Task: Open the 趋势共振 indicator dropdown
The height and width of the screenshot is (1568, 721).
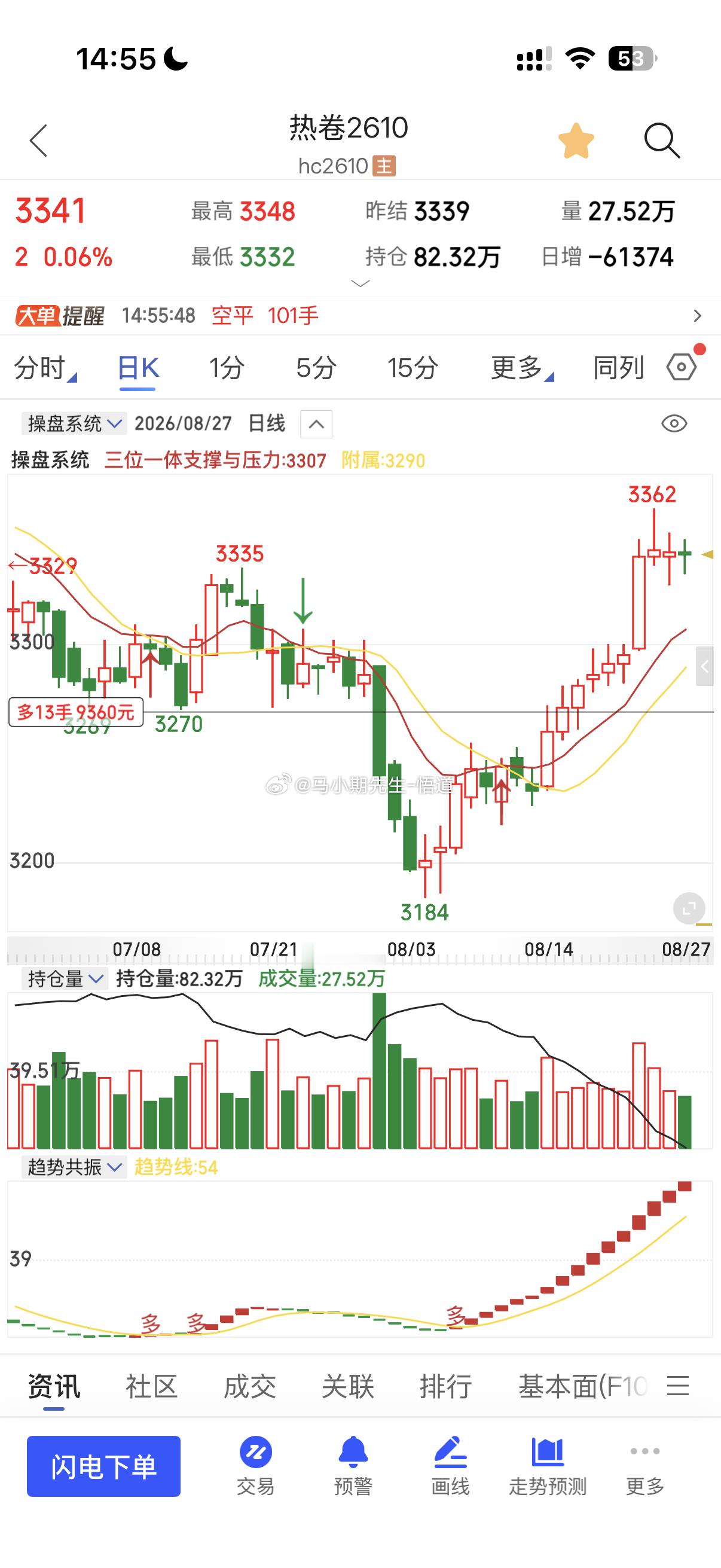Action: [74, 1167]
